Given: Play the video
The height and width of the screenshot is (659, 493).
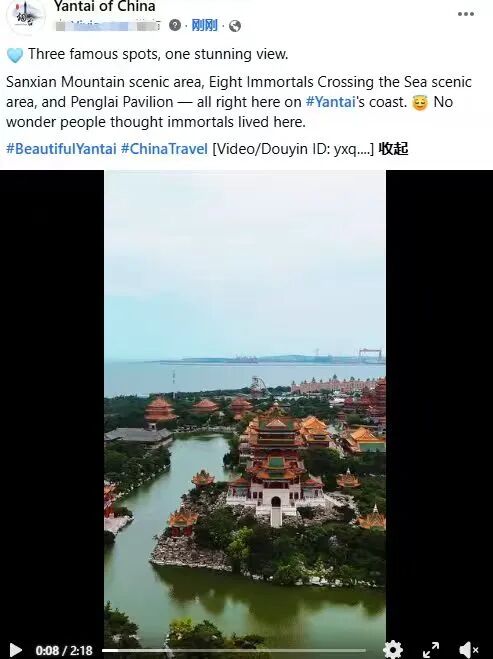Looking at the screenshot, I should [16, 650].
